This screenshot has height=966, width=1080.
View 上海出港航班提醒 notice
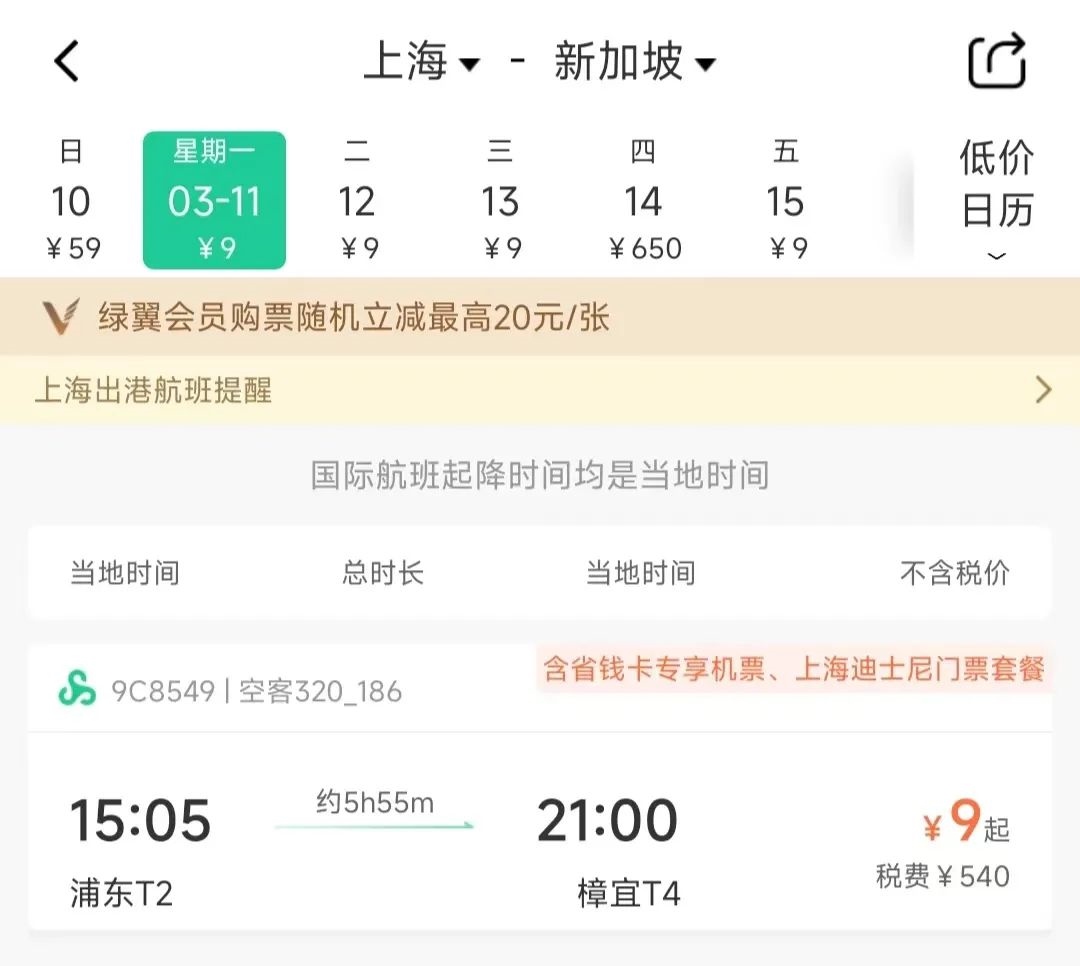(x=540, y=390)
